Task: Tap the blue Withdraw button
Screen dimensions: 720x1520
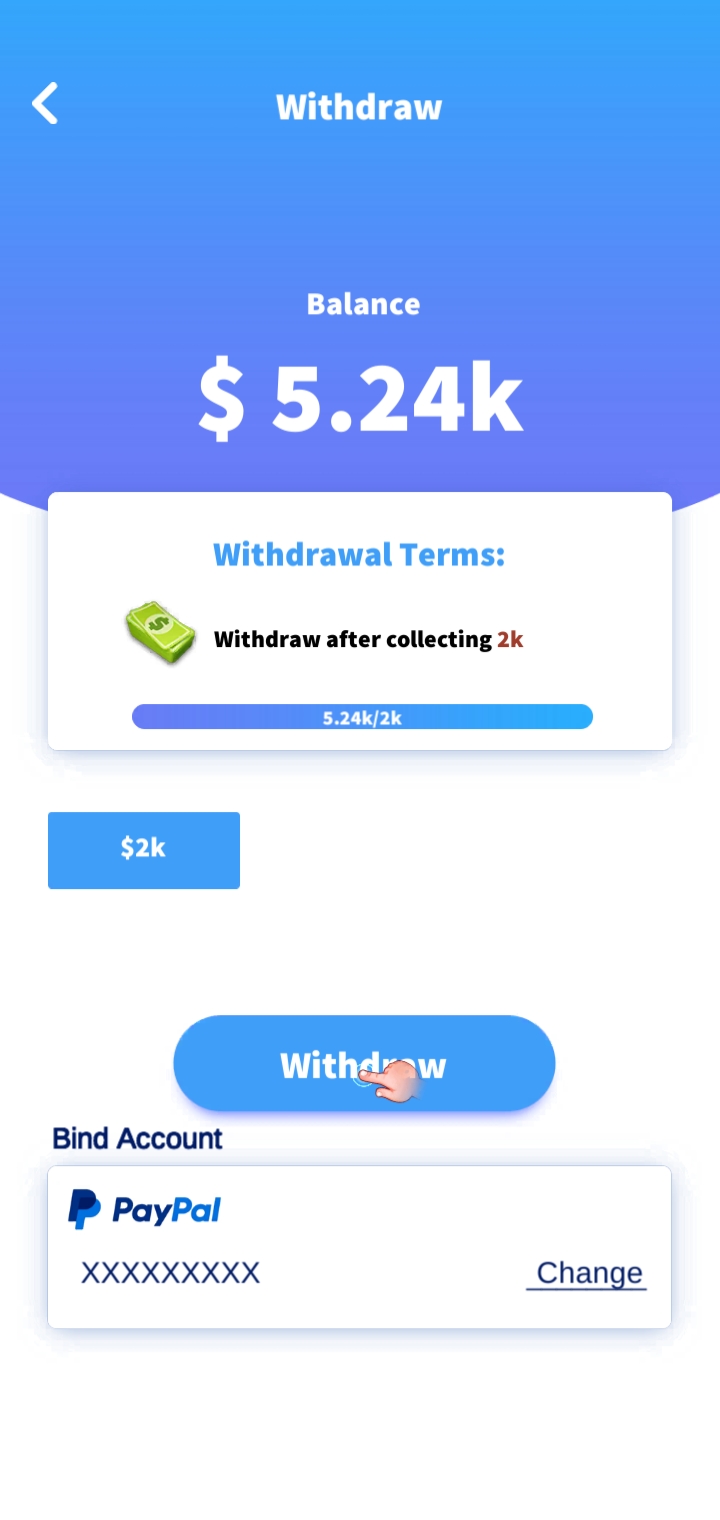Action: 364,1064
